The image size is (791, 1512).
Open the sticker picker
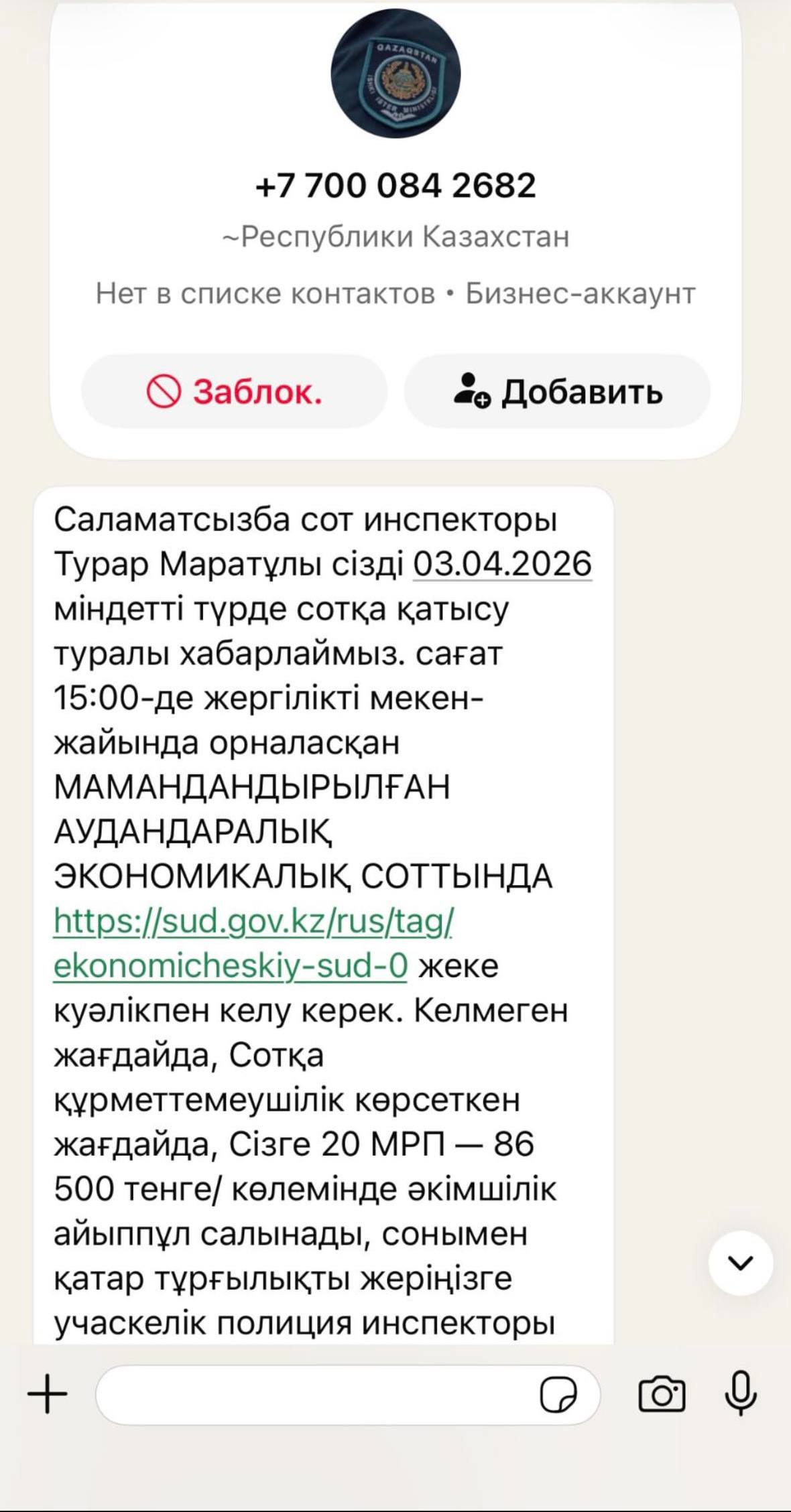point(558,1395)
